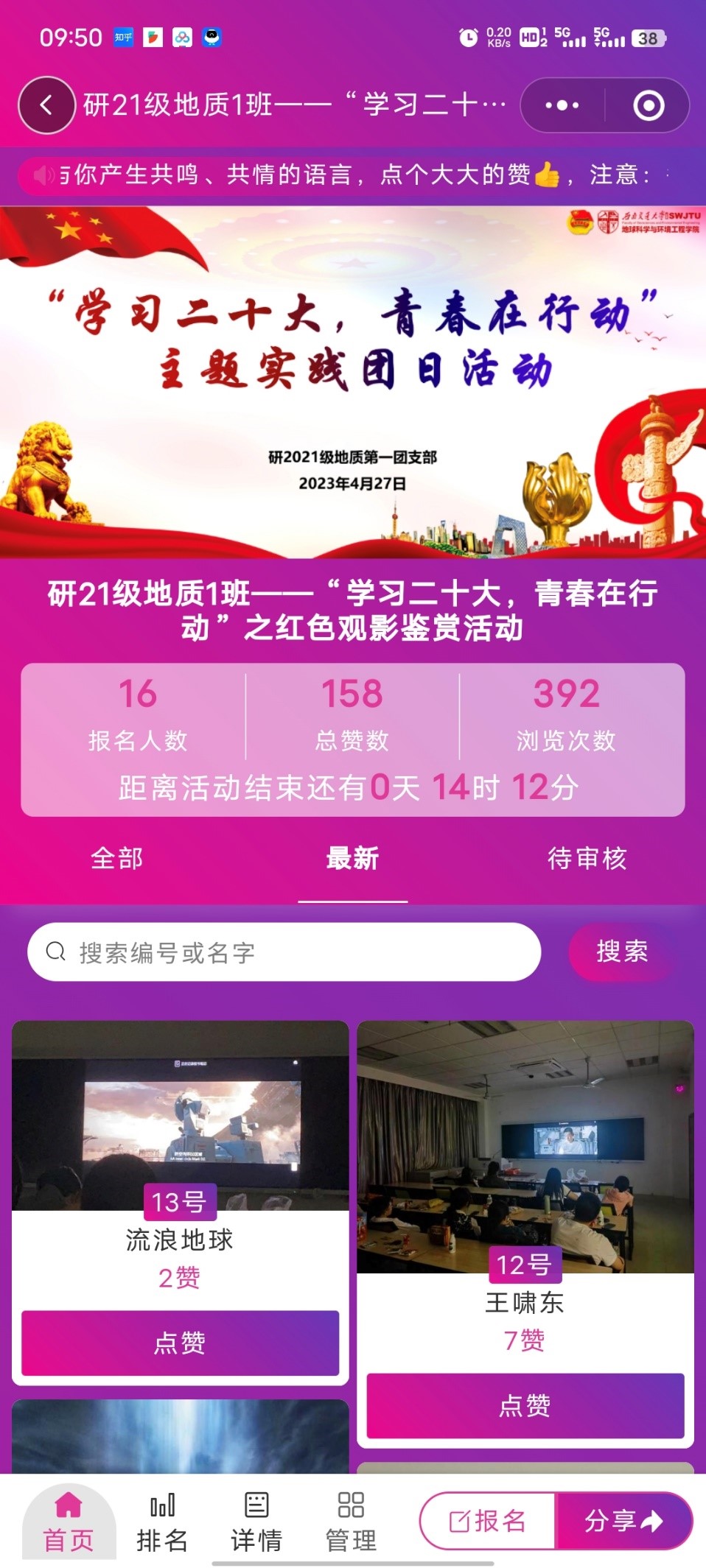706x1568 pixels.
Task: Select the 最新 tab
Action: [x=352, y=858]
